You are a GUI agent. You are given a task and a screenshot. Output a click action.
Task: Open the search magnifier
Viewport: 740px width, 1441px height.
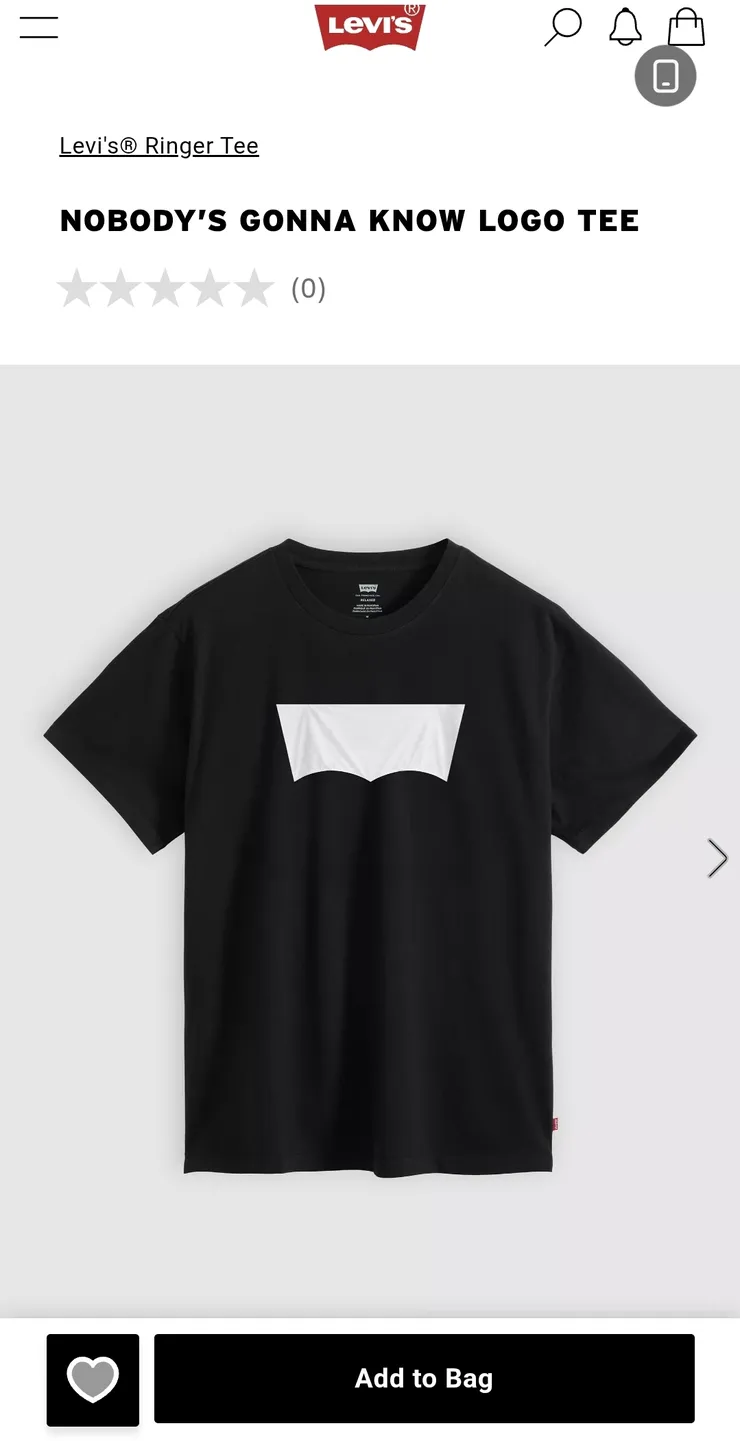(563, 27)
